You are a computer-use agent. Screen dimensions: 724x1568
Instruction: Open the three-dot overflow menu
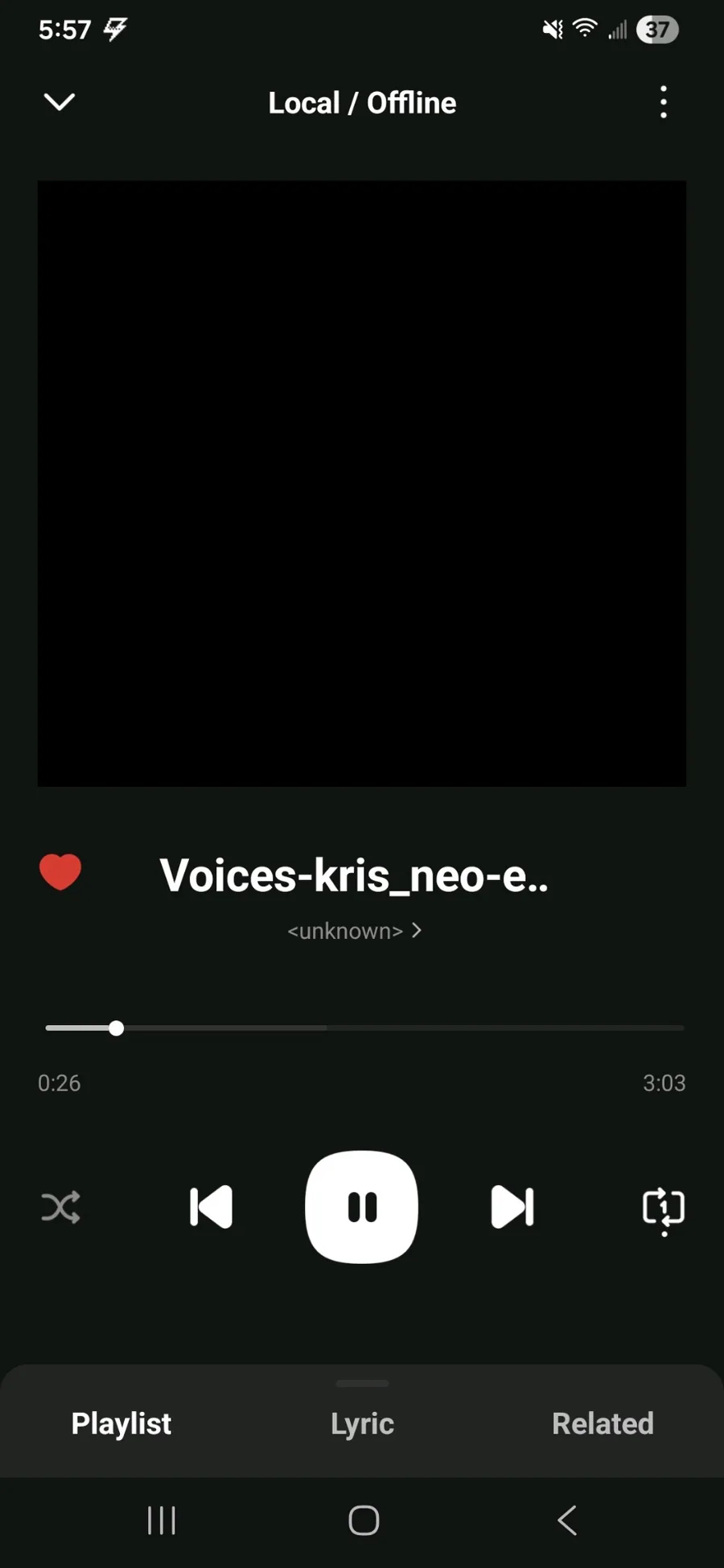coord(663,102)
